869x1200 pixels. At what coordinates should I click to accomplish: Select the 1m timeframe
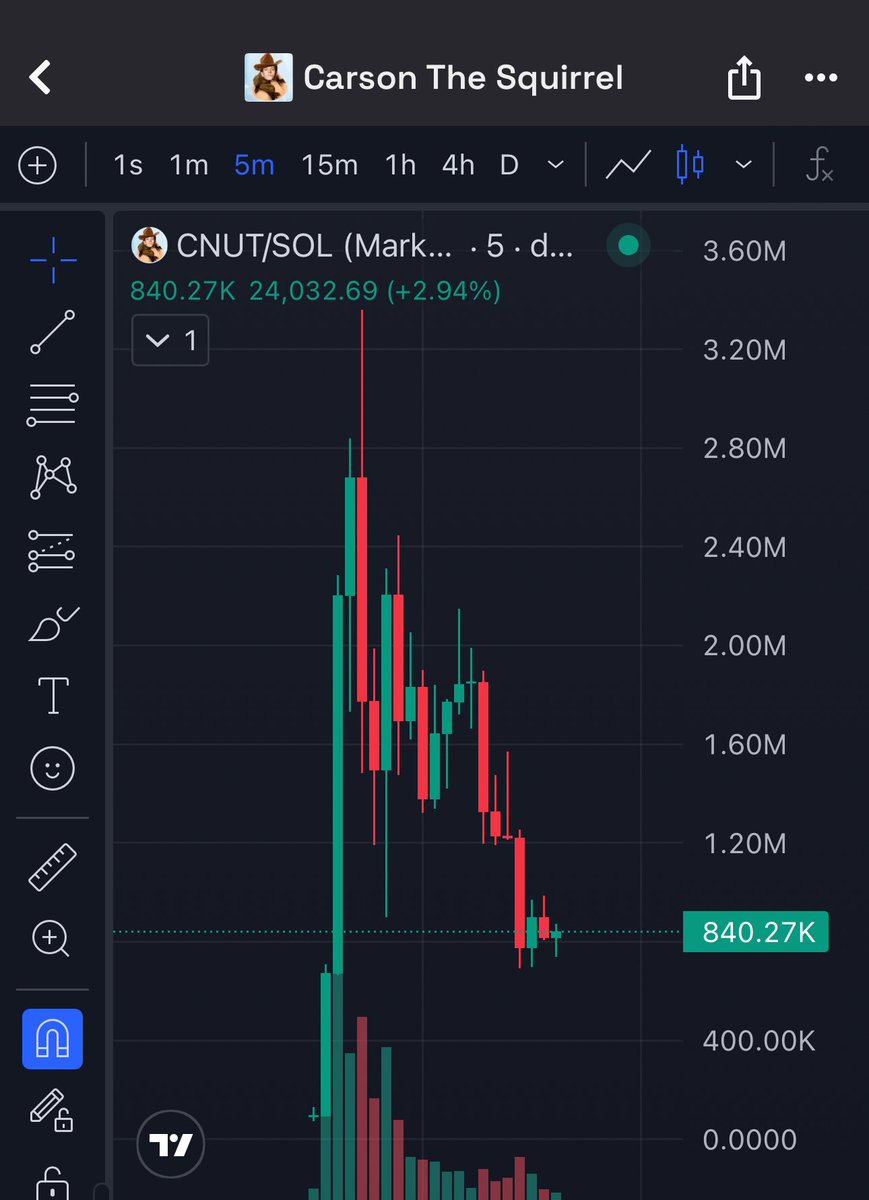click(188, 165)
